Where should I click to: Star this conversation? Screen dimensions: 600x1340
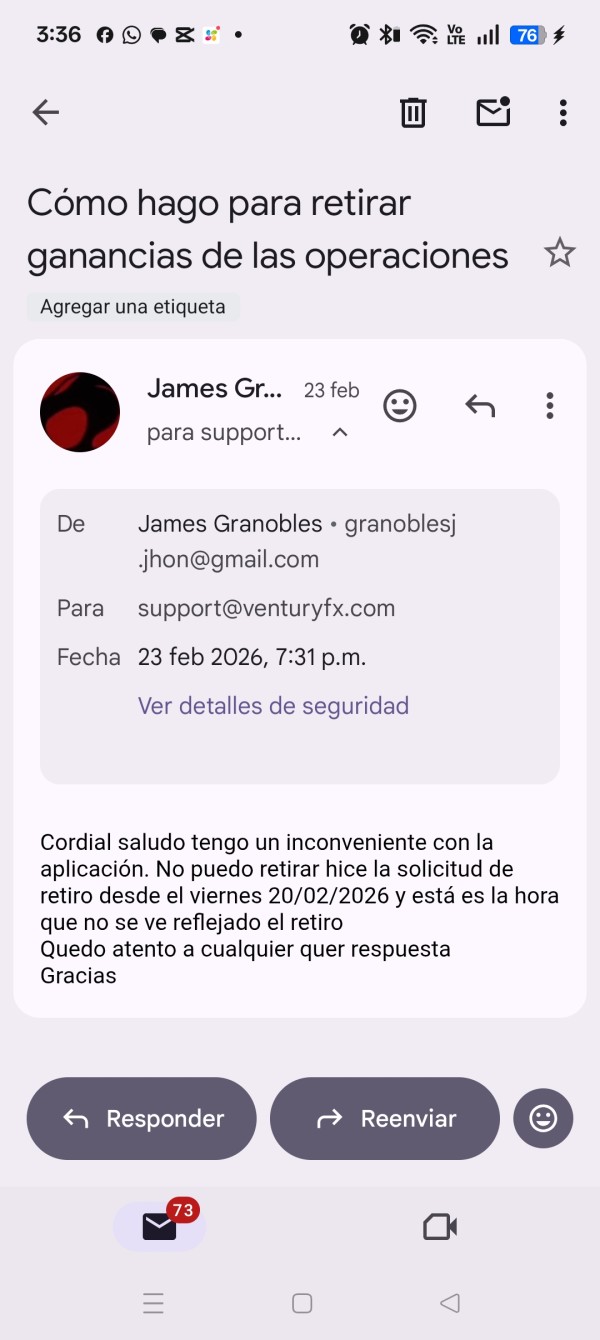[559, 254]
